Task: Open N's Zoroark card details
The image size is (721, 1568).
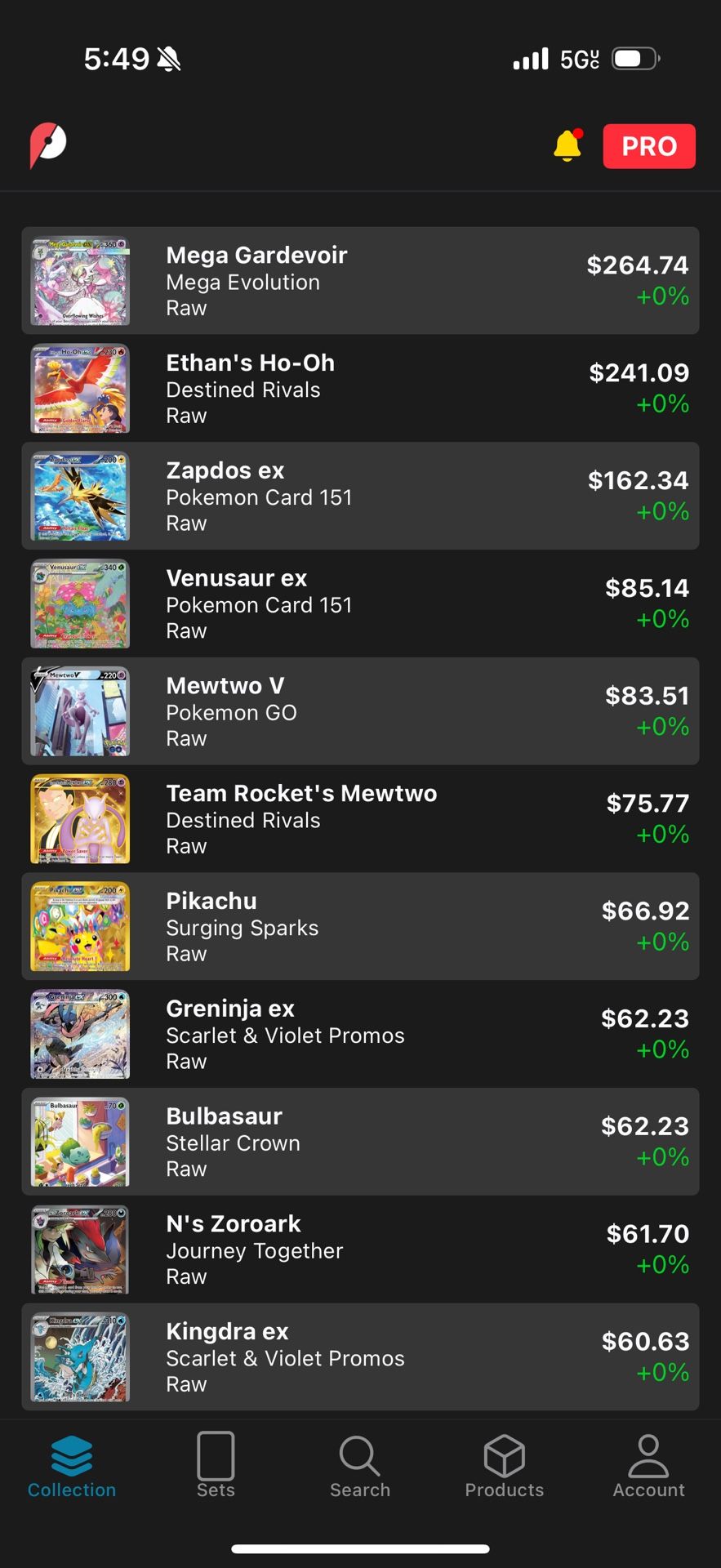Action: 360,1249
